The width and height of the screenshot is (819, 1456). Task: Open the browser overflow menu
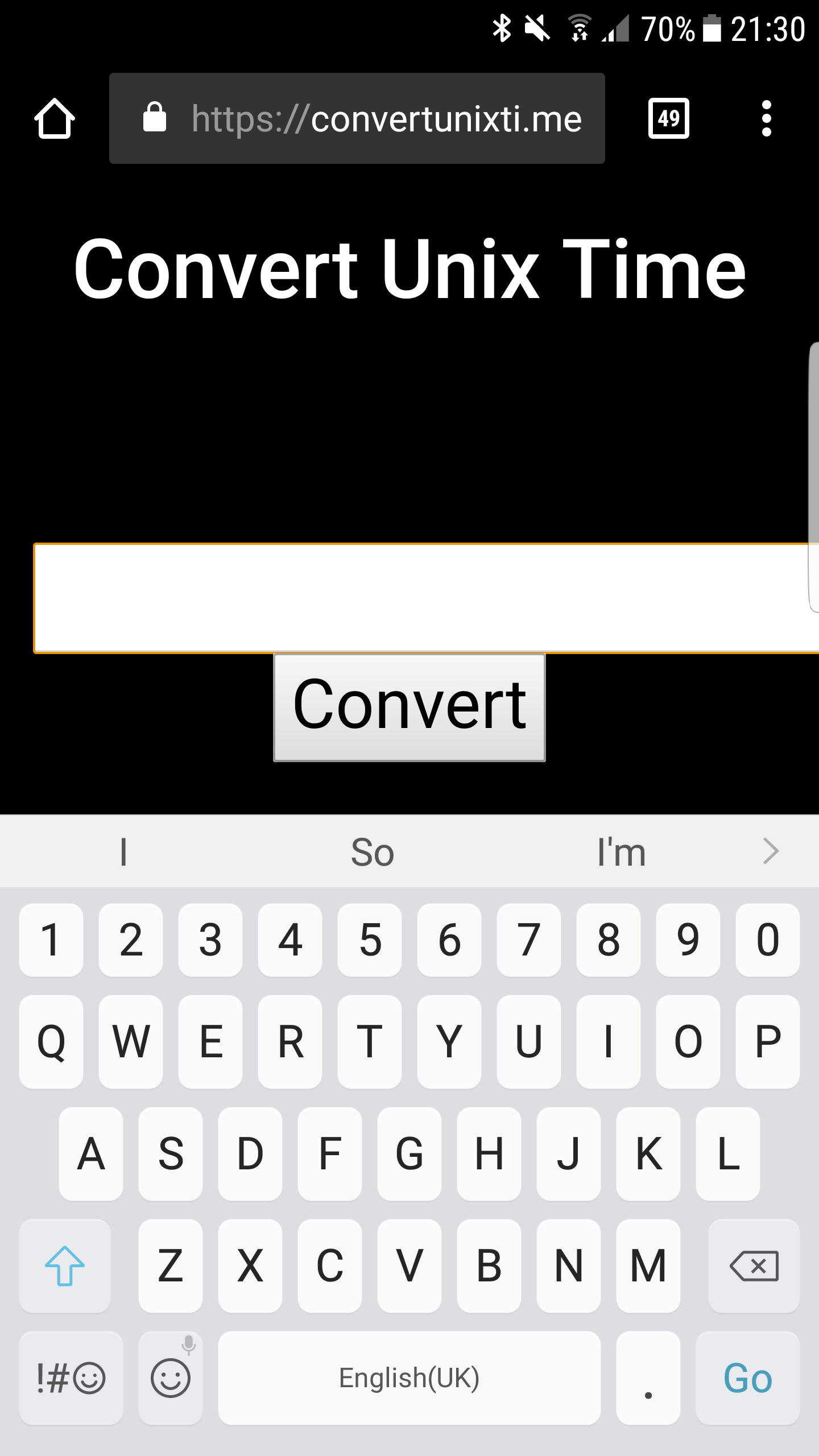[x=766, y=118]
